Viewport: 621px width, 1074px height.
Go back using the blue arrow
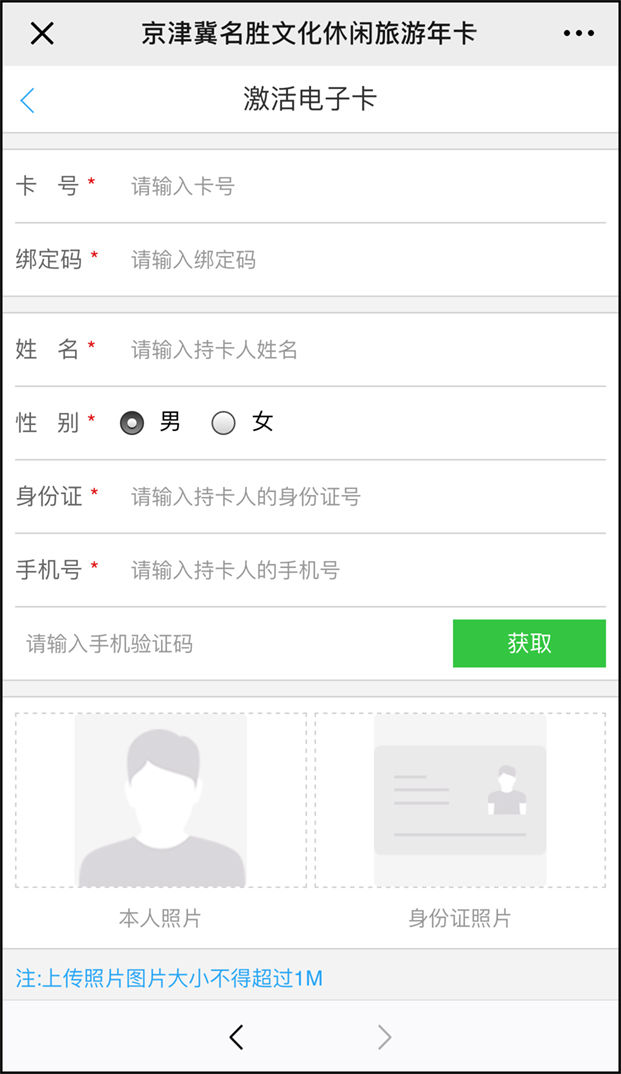(27, 100)
